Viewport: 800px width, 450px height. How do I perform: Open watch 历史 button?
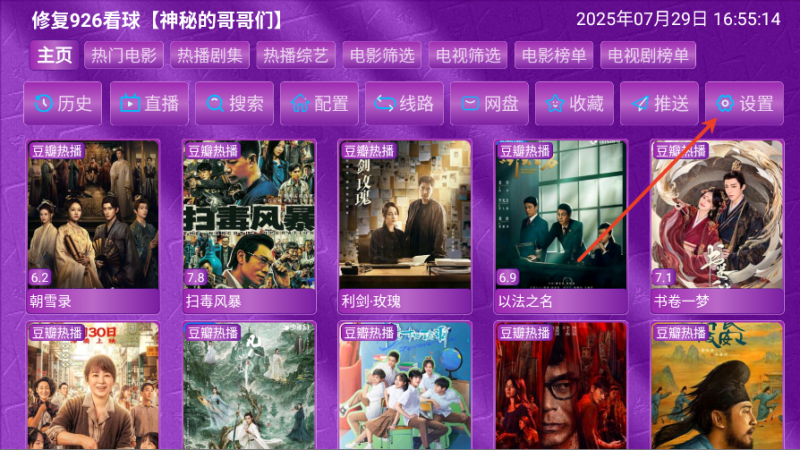click(62, 103)
